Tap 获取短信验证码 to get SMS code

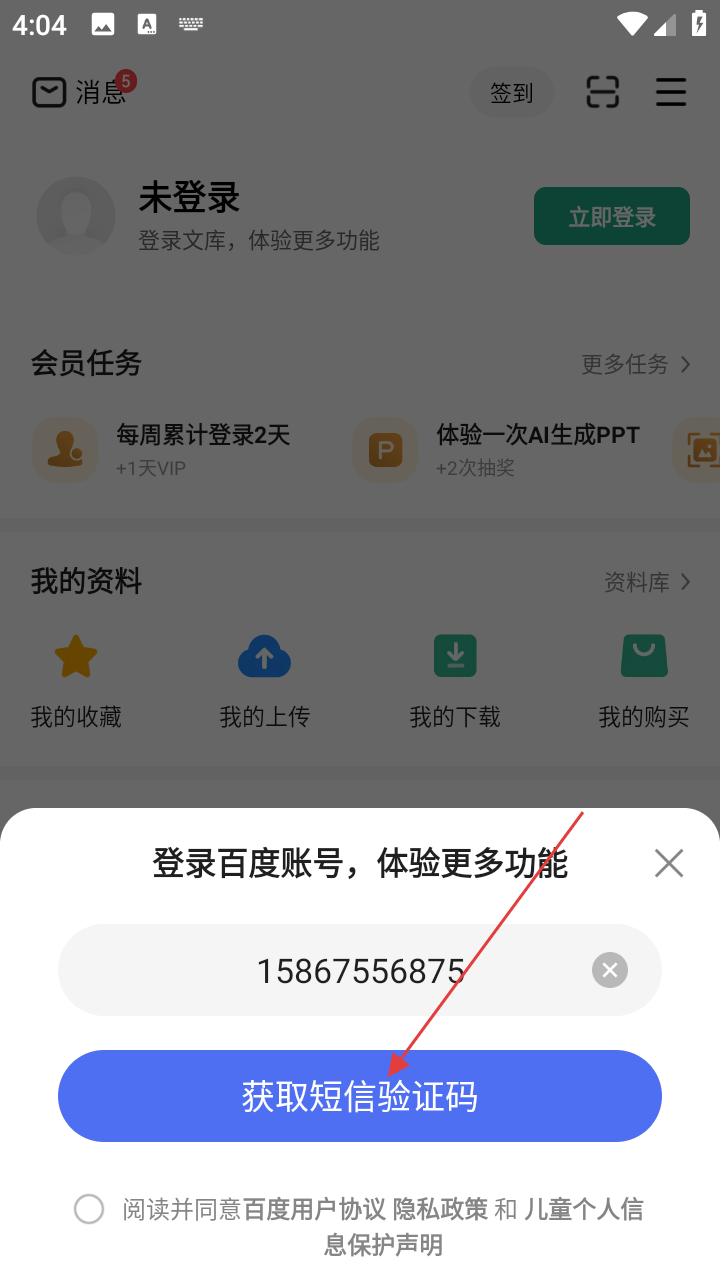point(360,1096)
